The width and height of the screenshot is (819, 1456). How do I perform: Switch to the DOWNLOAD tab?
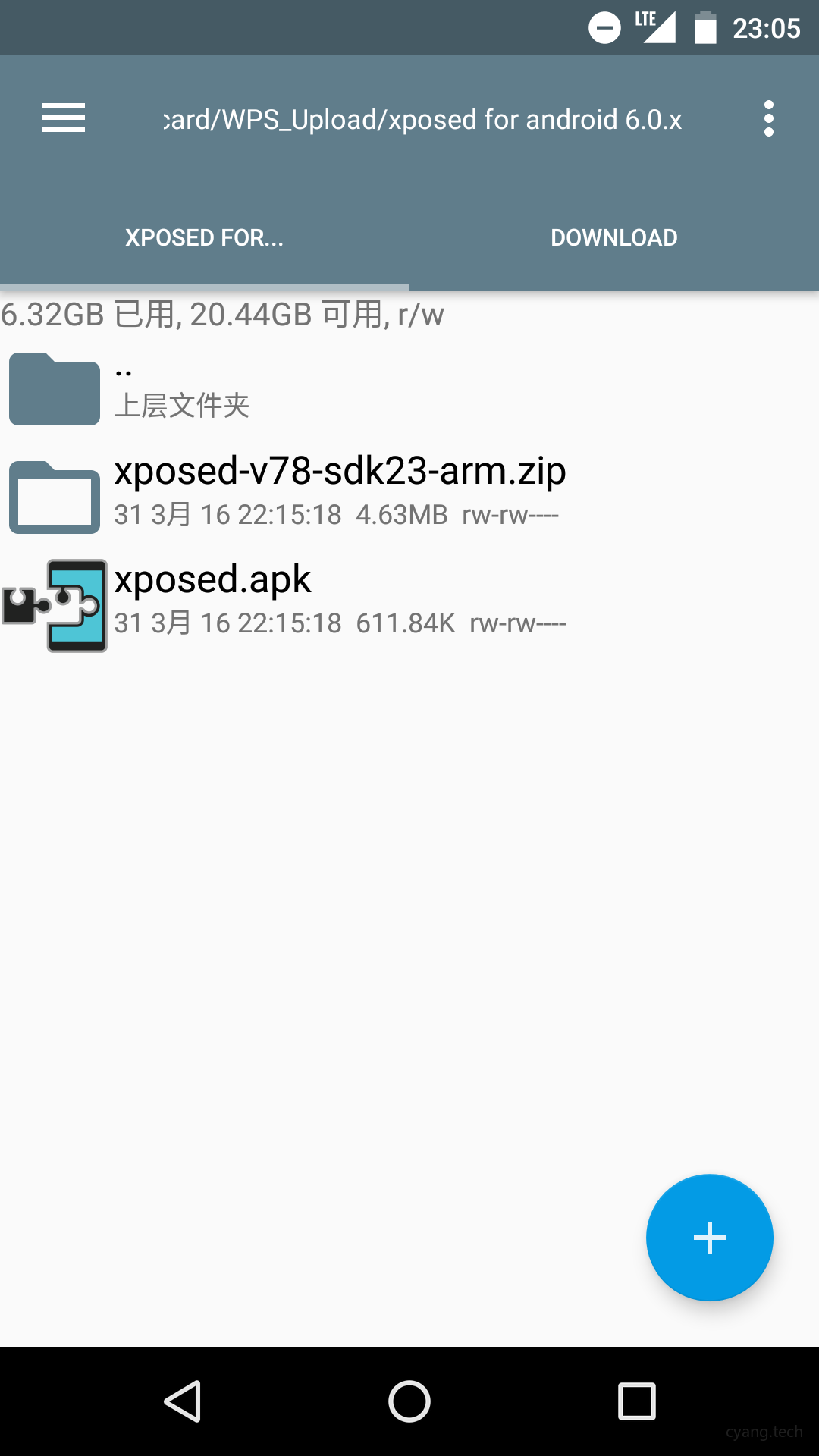click(614, 237)
